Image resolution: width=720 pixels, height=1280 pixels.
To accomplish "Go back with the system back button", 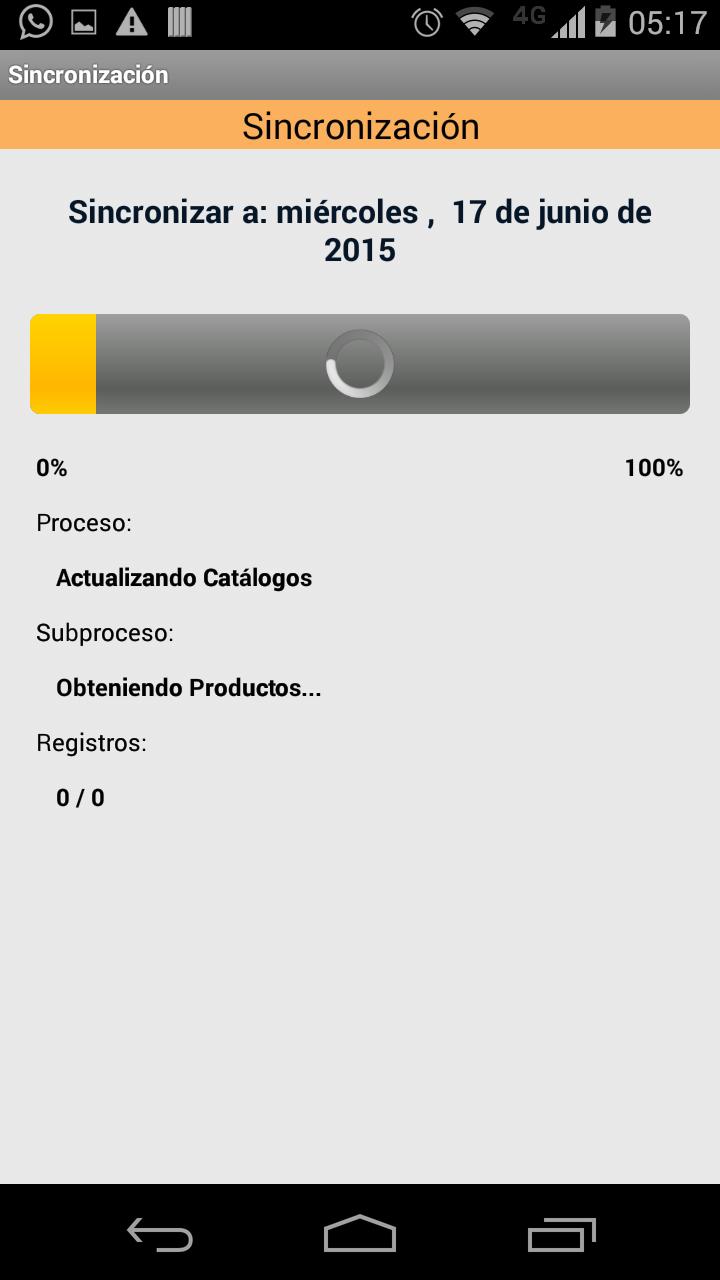I will (160, 1234).
